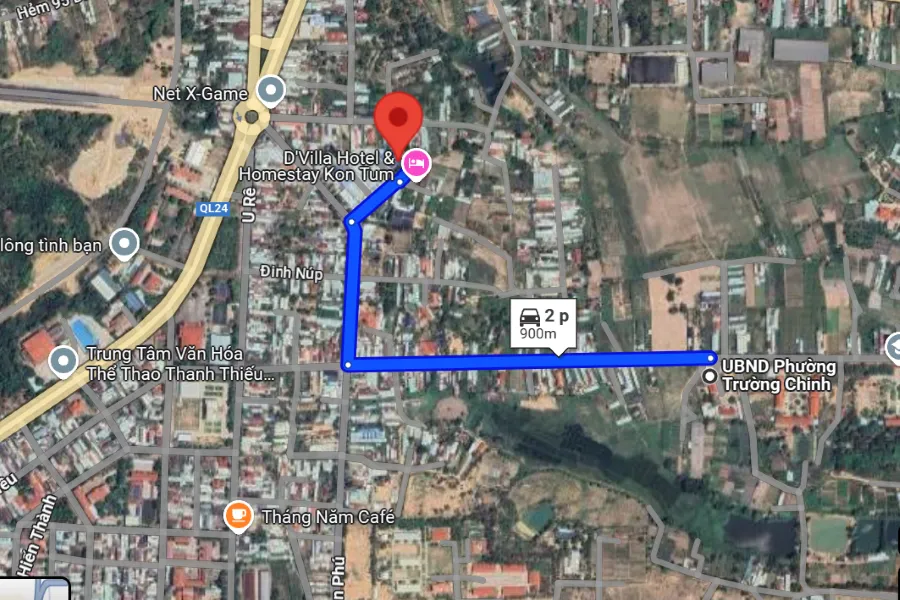Tap the 2 p 900m route label
This screenshot has height=600, width=900.
(x=545, y=324)
